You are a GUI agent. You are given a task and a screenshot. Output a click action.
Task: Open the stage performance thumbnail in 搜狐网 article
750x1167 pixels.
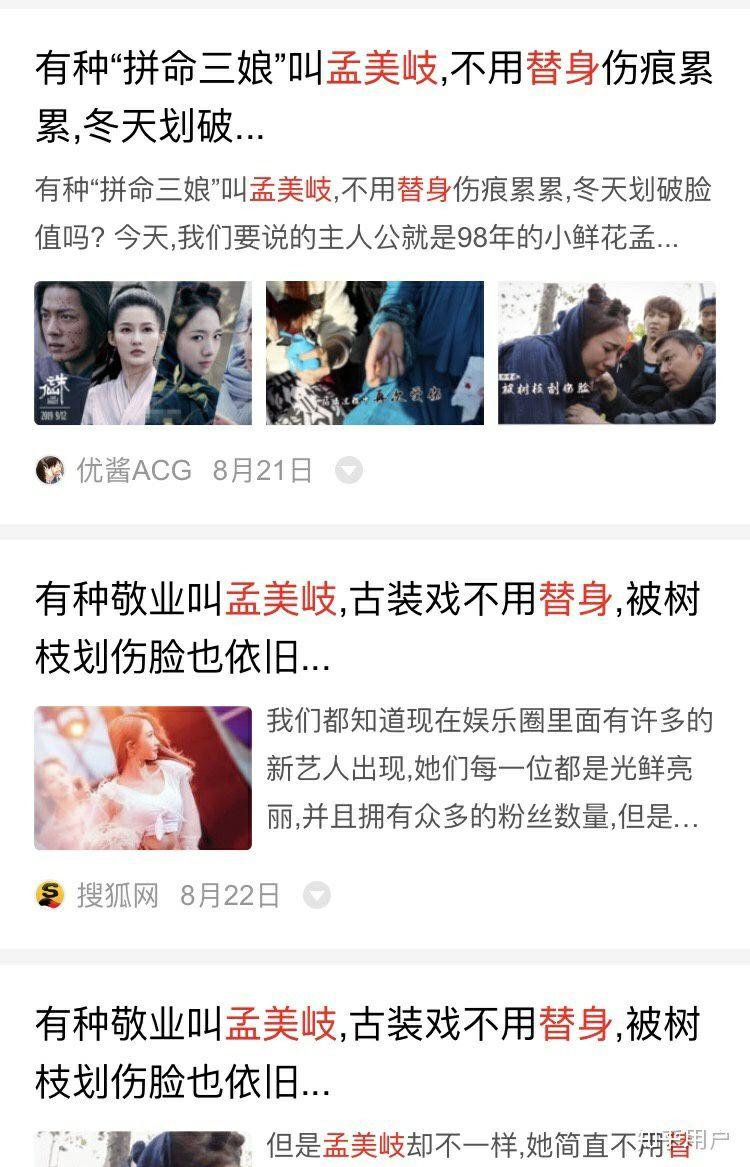[143, 778]
